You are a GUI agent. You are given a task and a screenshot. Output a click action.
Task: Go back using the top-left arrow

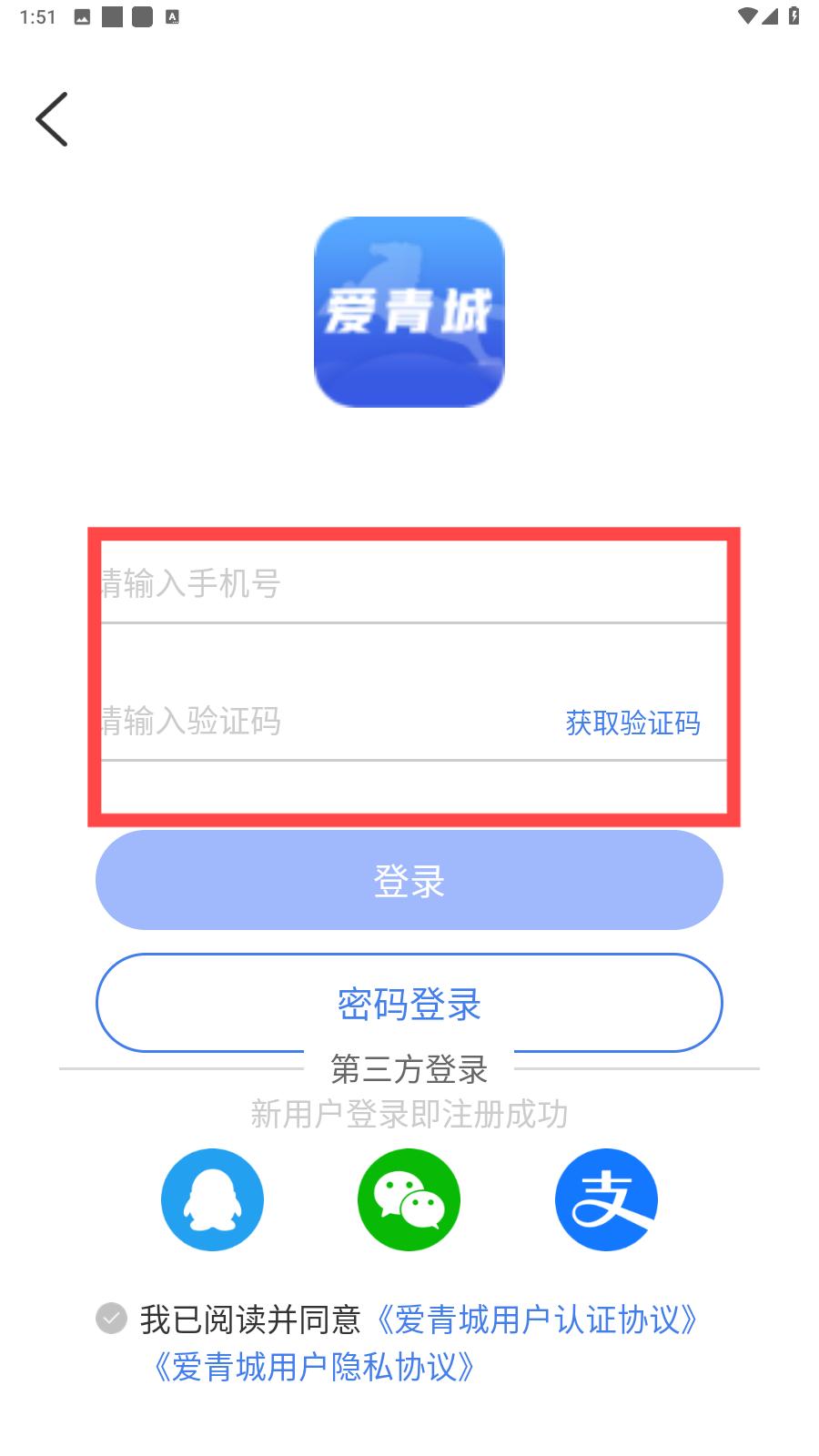click(52, 119)
